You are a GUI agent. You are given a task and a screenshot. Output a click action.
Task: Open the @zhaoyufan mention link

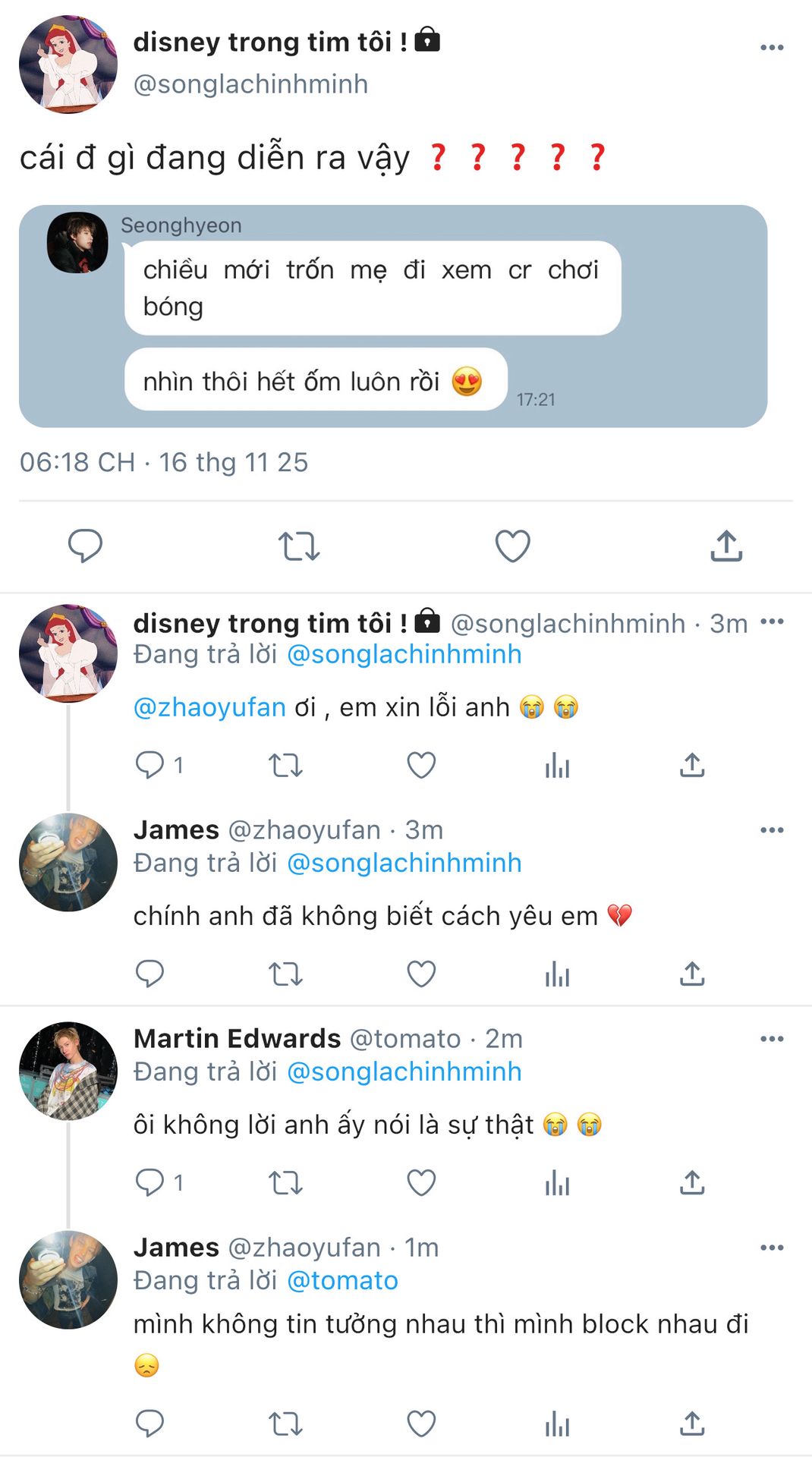click(209, 707)
